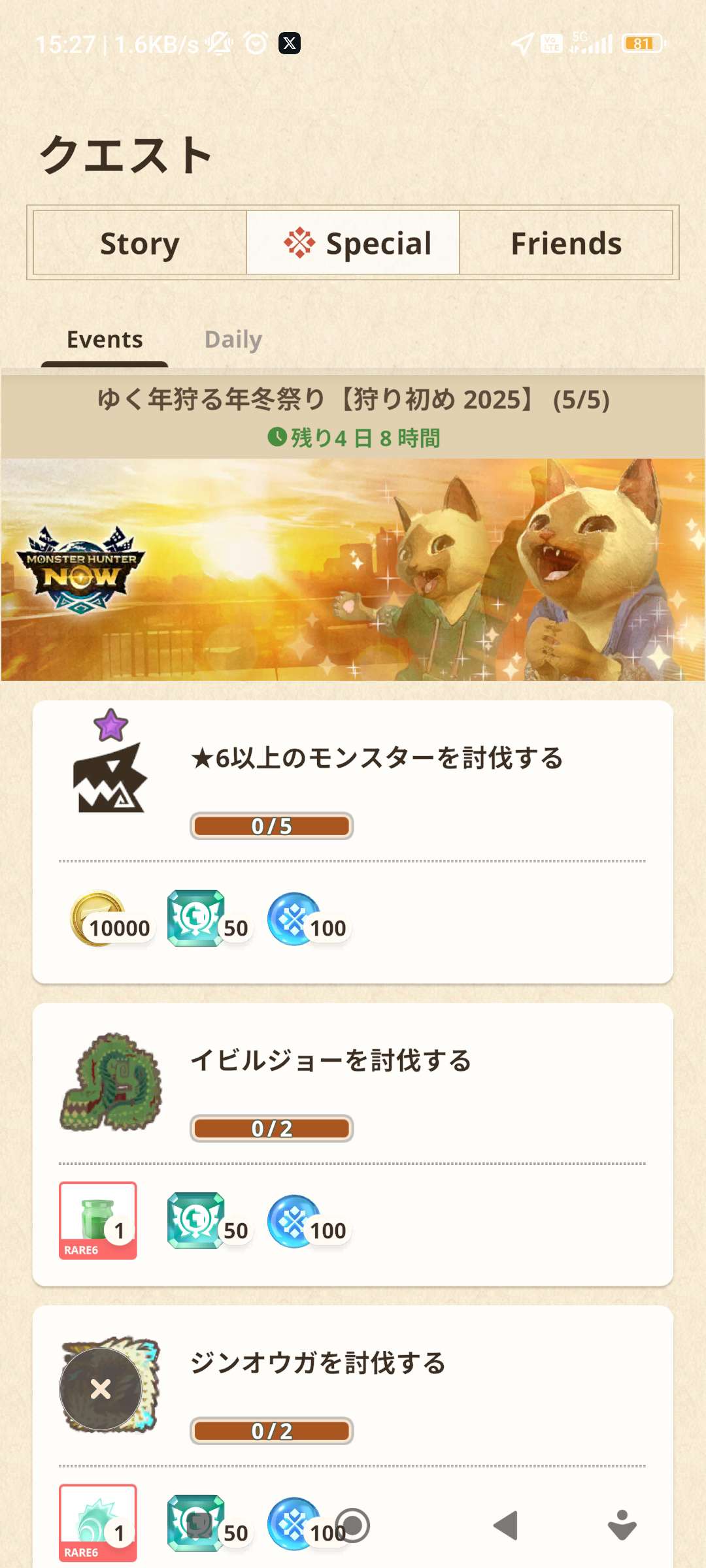Show the Events sub-tab

coord(105,340)
